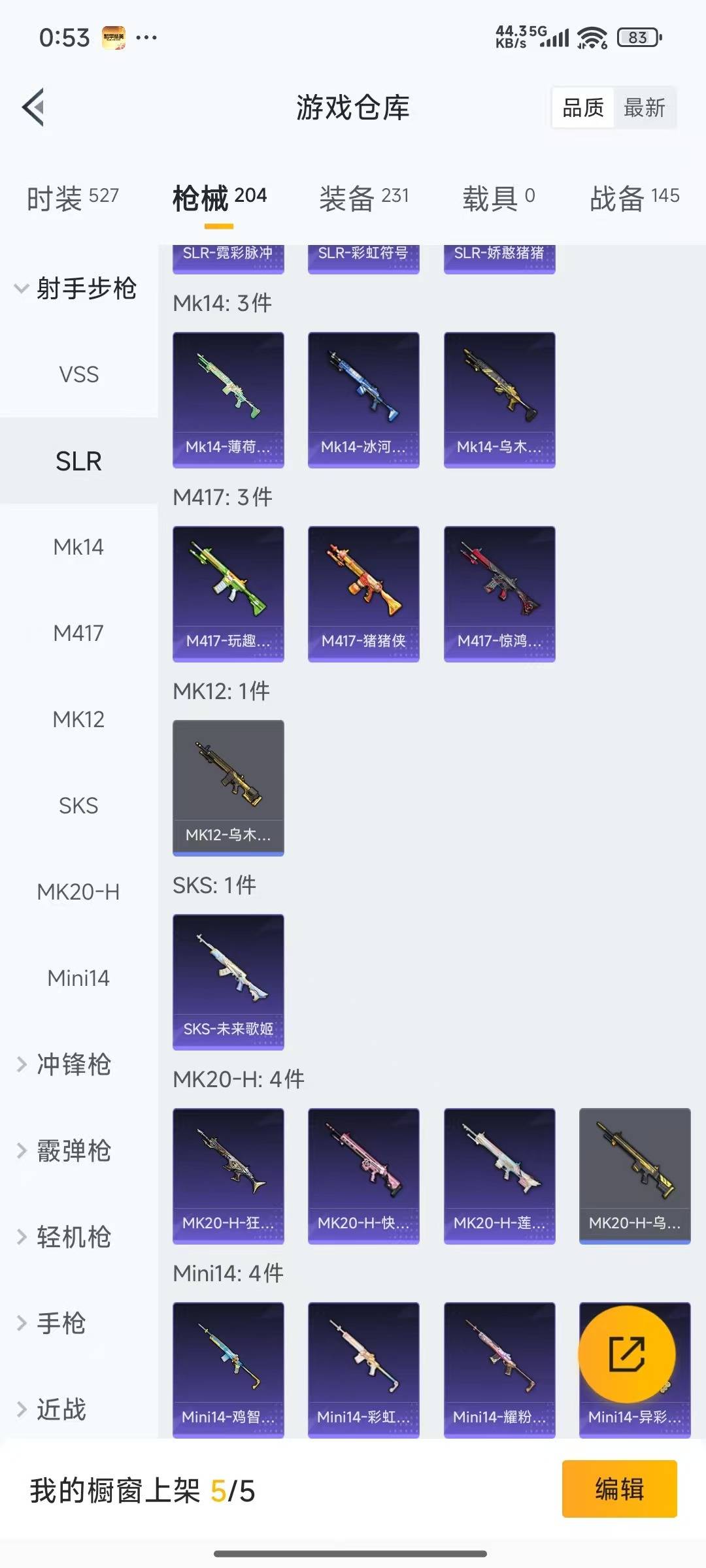The height and width of the screenshot is (1568, 706).
Task: Expand the 轻机枪 category
Action: (x=72, y=1237)
